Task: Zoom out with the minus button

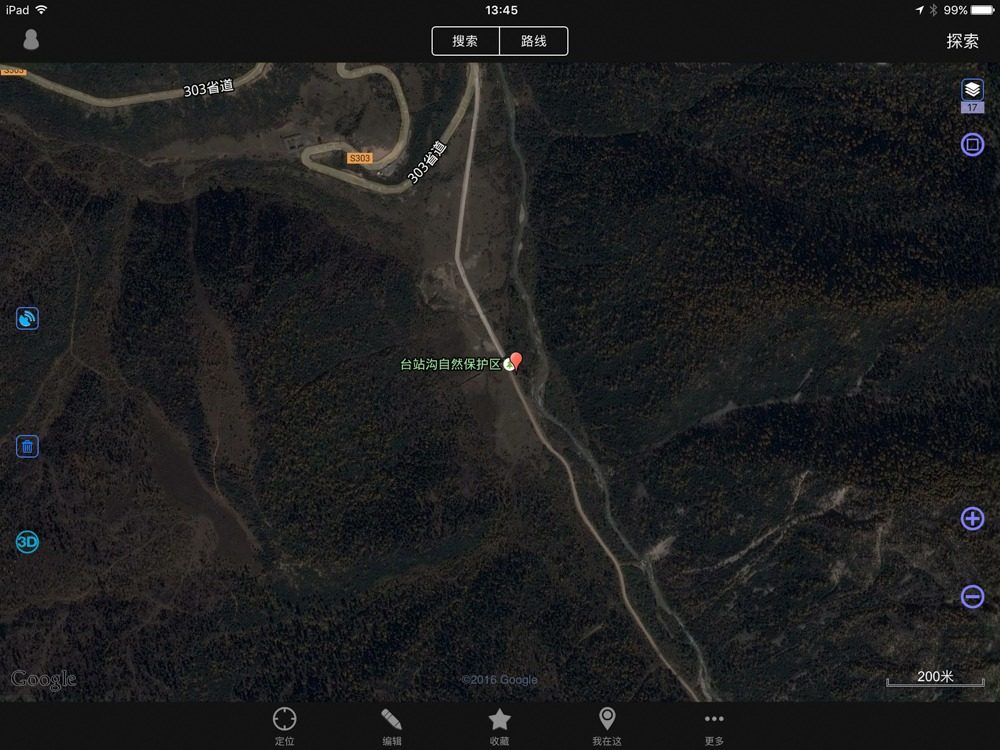Action: point(972,597)
